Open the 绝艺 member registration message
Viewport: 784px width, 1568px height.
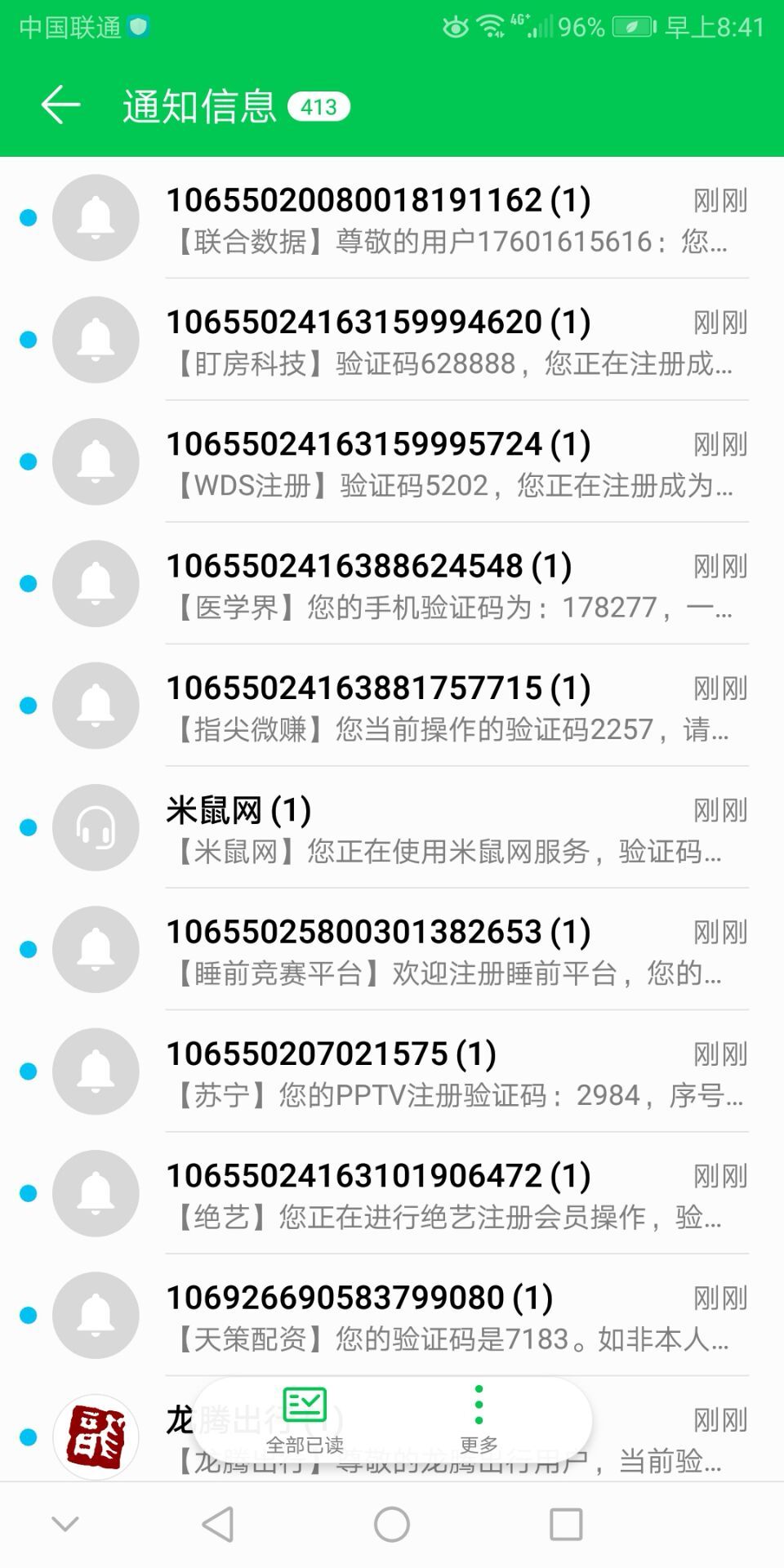coord(392,1193)
